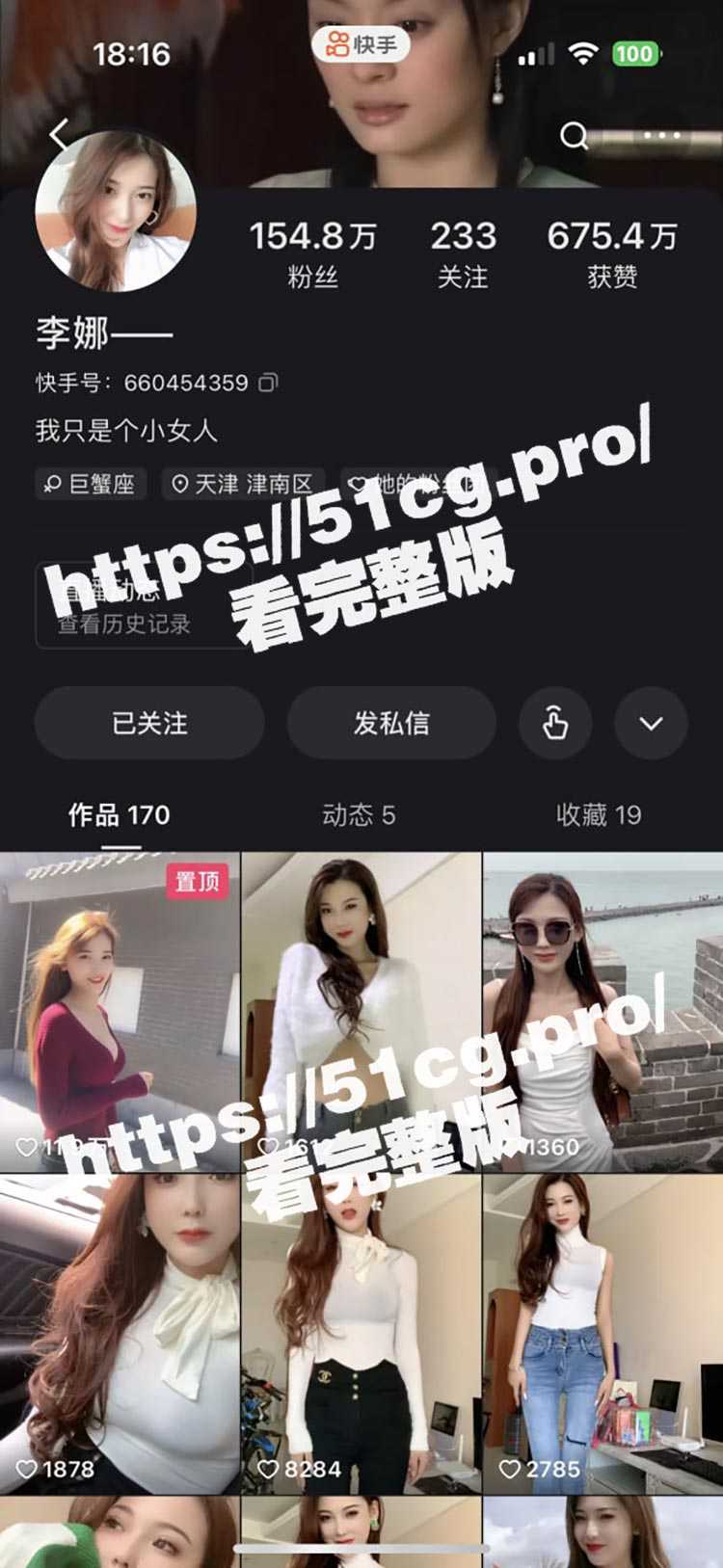Toggle follow status via the 已关注 button
723x1568 pixels.
click(149, 724)
